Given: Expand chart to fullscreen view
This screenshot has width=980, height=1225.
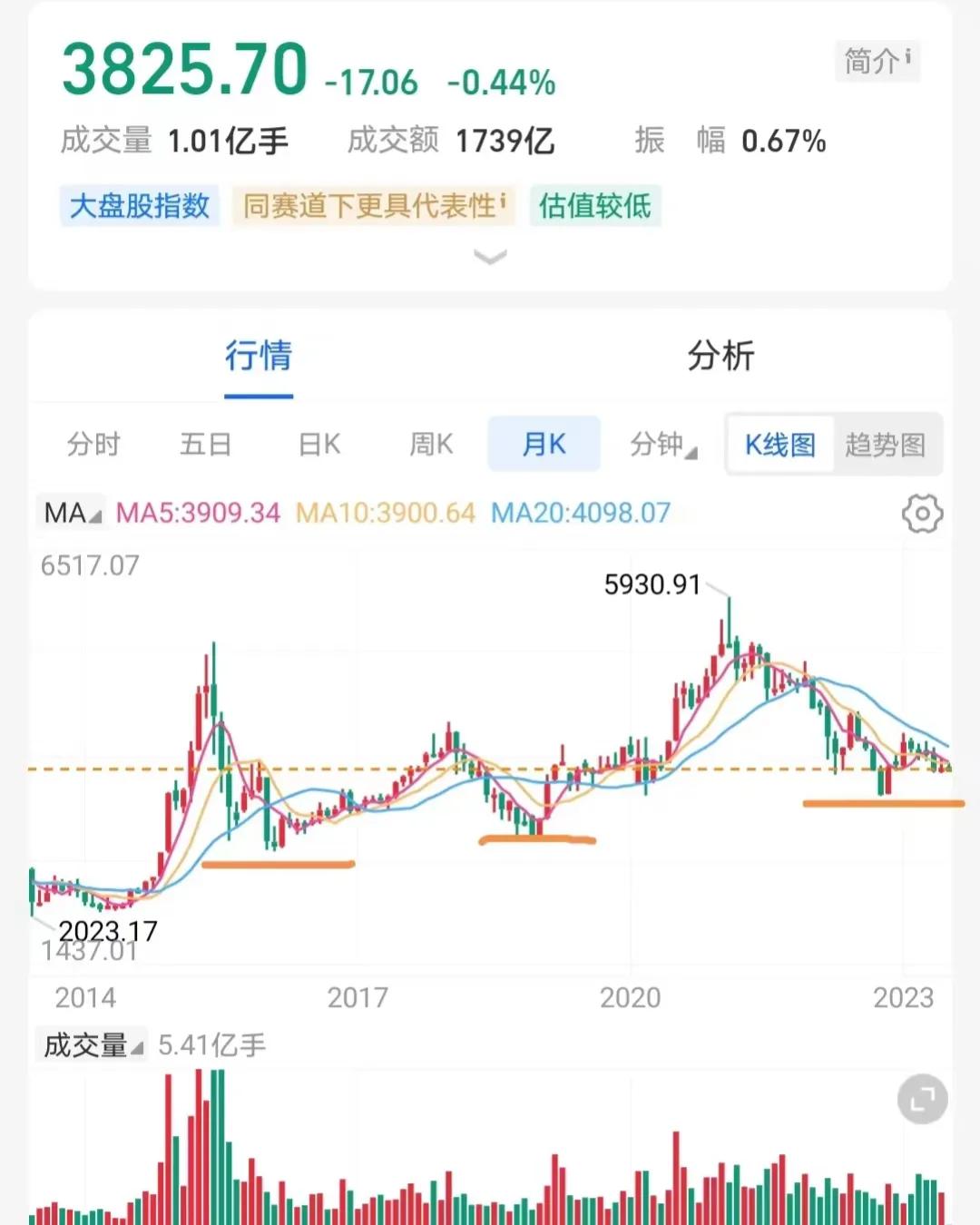Looking at the screenshot, I should point(924,1097).
